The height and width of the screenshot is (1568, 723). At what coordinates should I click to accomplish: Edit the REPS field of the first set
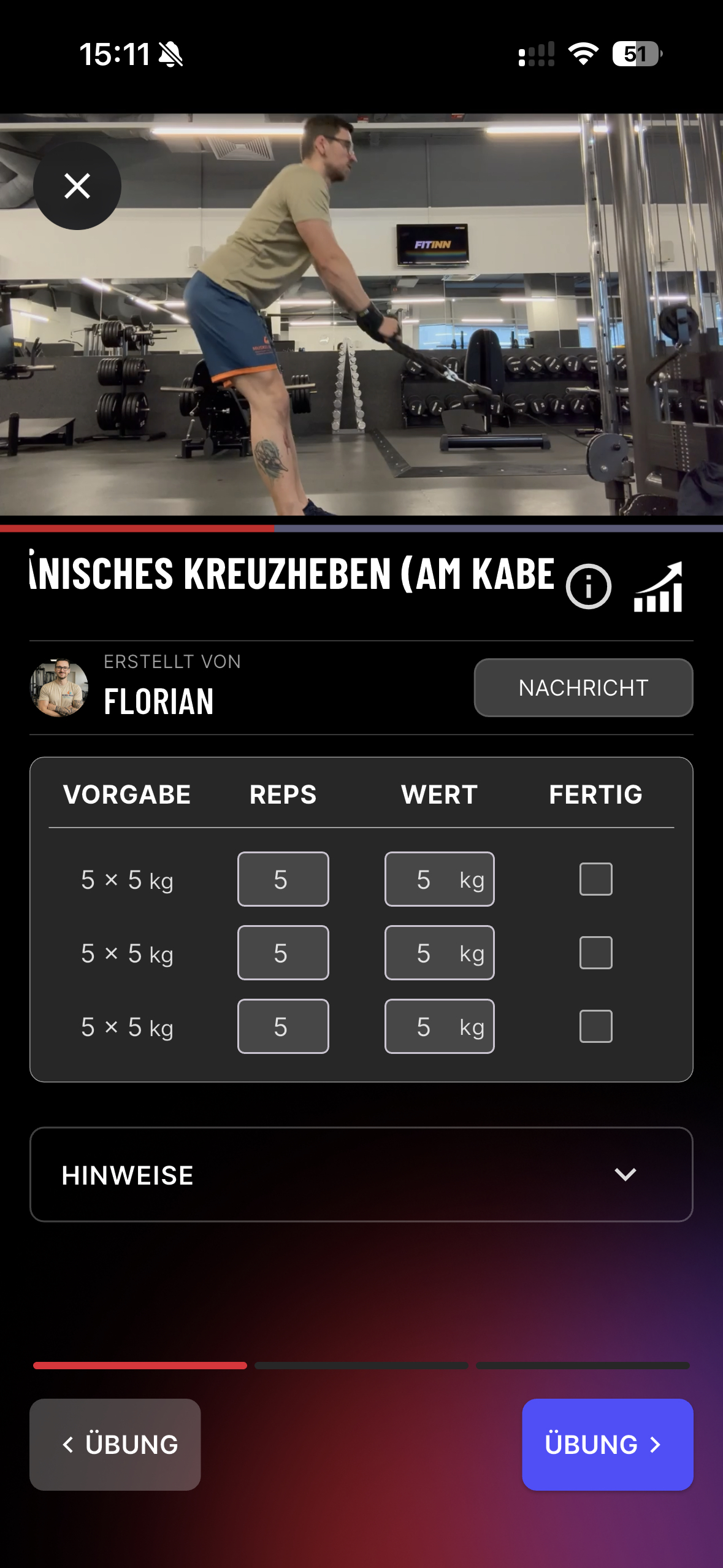283,878
